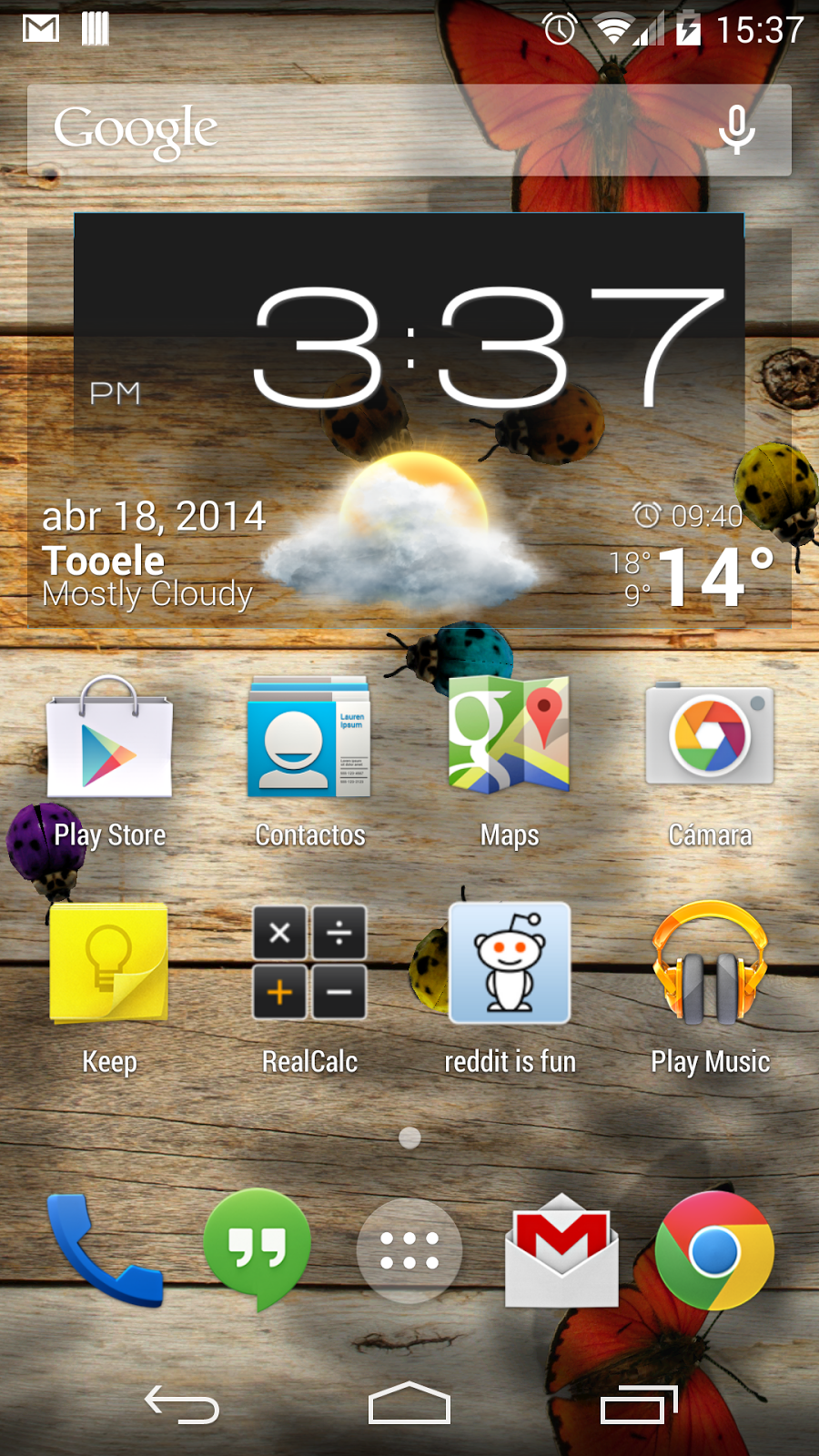Launch Play Music

point(710,965)
